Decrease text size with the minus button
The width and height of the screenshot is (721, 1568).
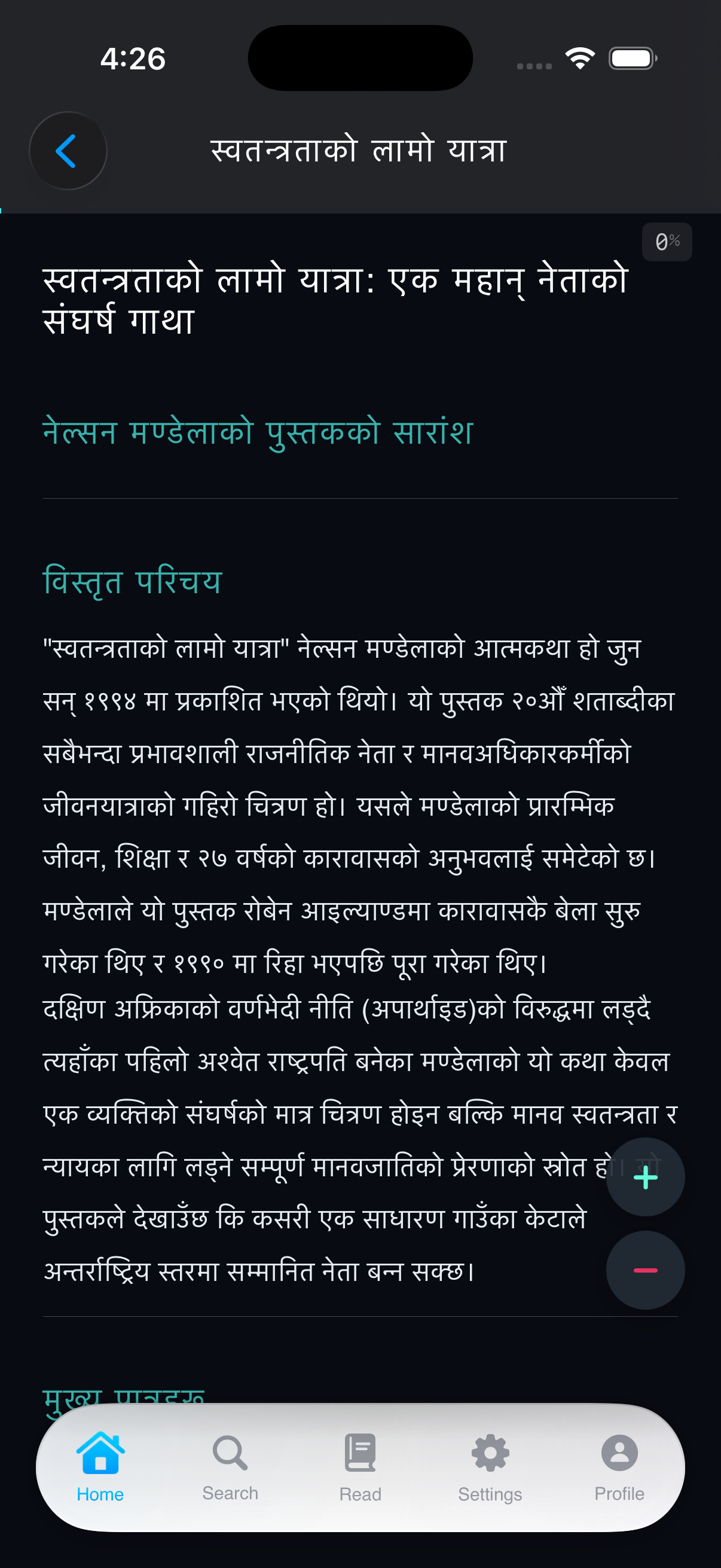[645, 1270]
